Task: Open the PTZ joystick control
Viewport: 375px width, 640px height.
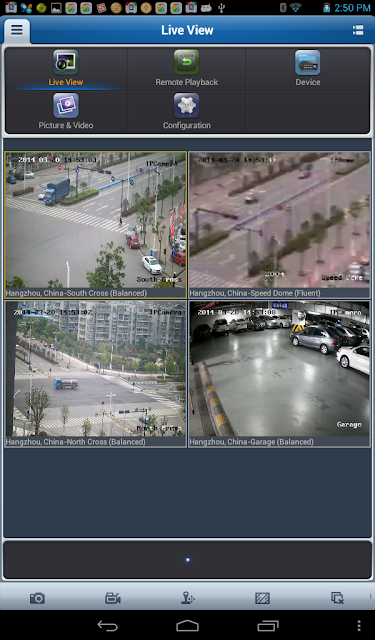Action: coord(188,598)
